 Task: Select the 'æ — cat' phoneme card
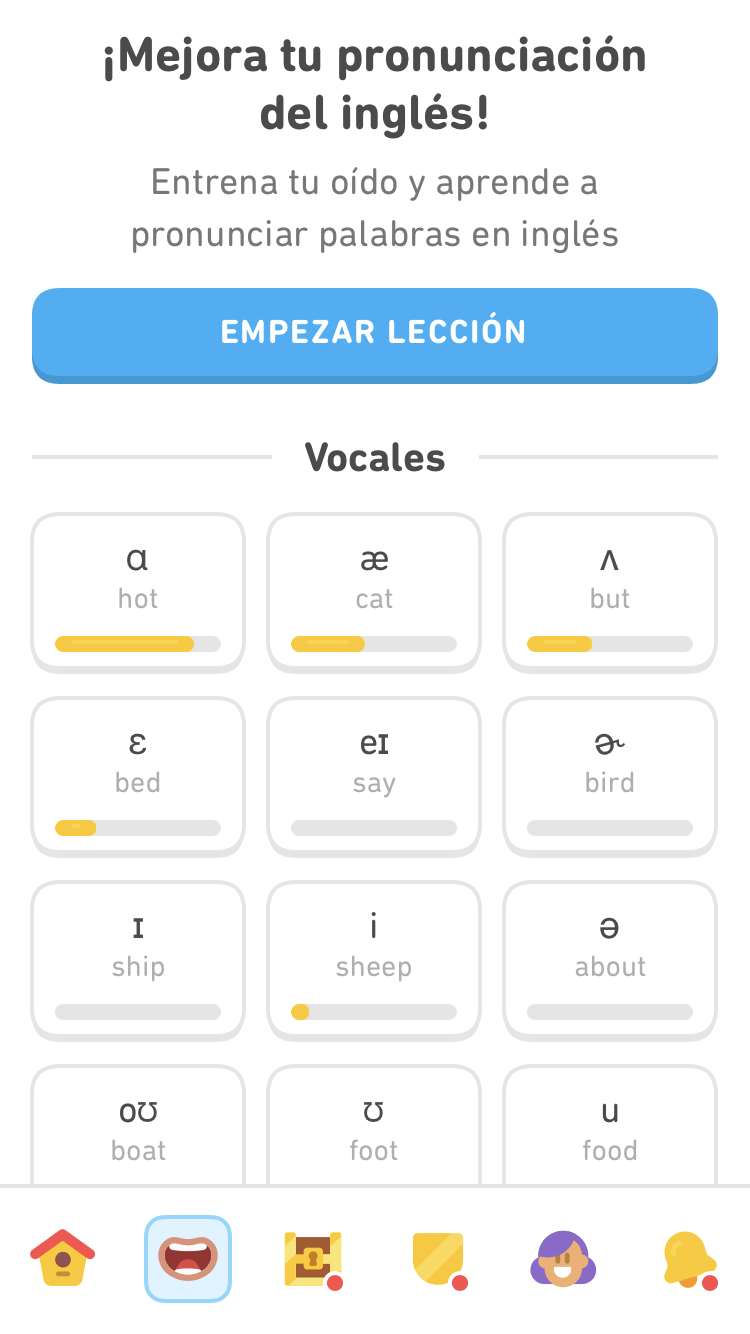tap(374, 590)
